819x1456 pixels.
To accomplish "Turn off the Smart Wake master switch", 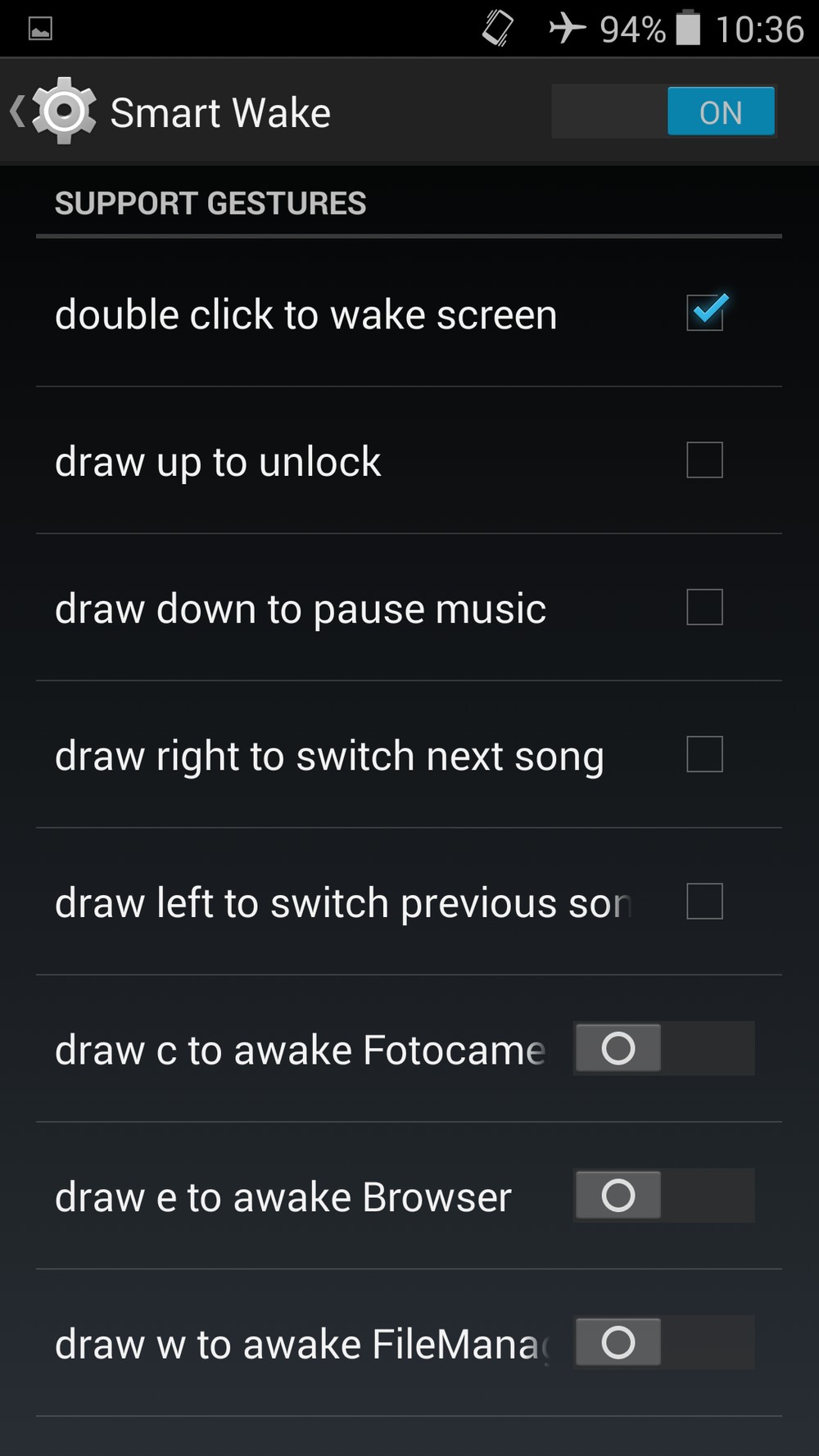I will [x=663, y=111].
